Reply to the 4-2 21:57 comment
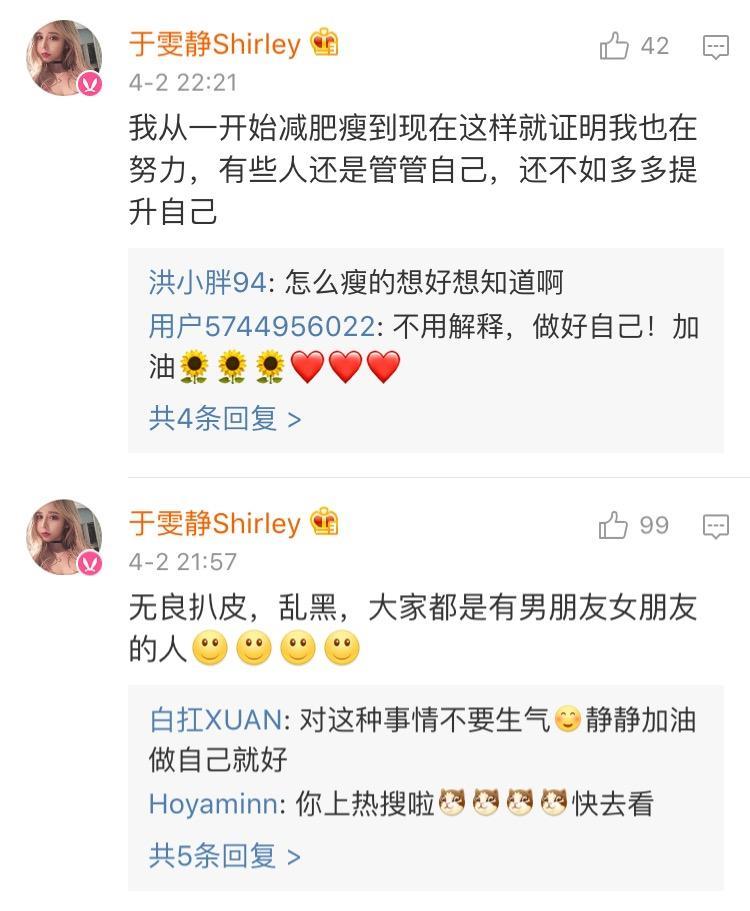This screenshot has width=750, height=911. coord(715,526)
